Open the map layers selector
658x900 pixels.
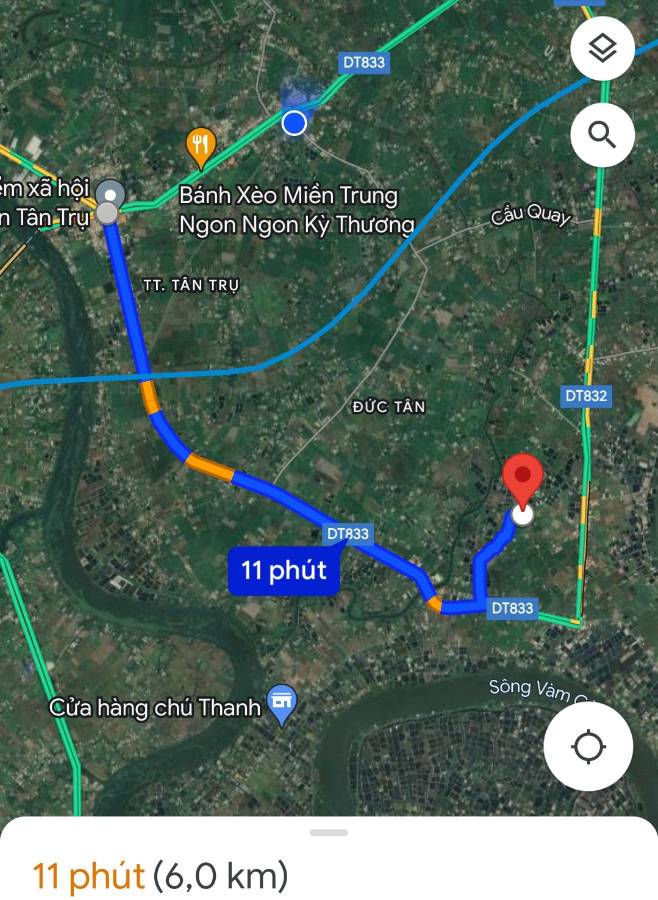pyautogui.click(x=602, y=49)
